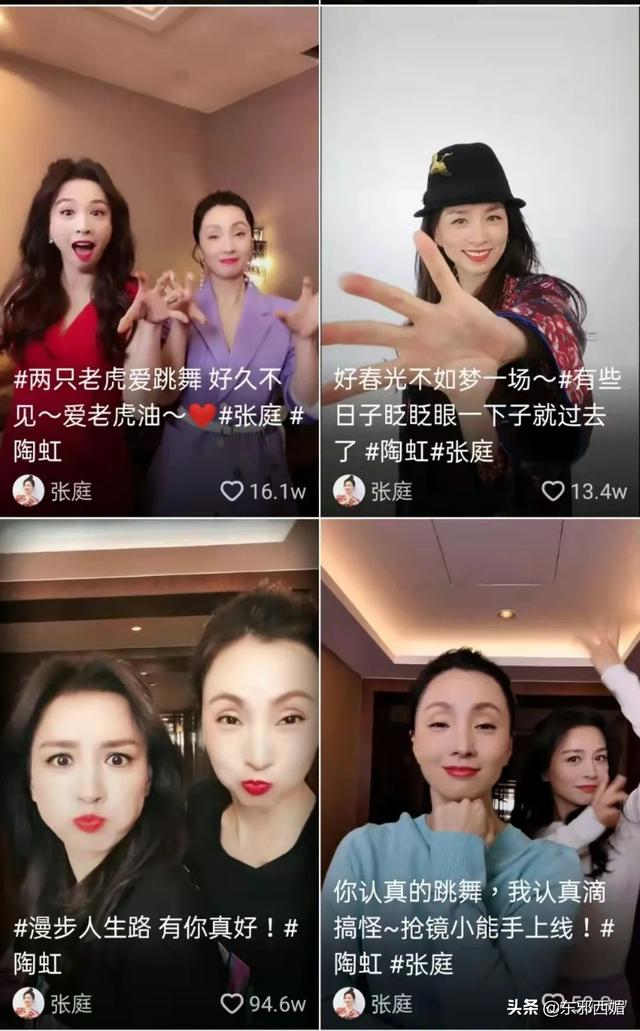The image size is (640, 1031).
Task: Open the 好春光不如梦一场 video
Action: pyautogui.click(x=480, y=260)
